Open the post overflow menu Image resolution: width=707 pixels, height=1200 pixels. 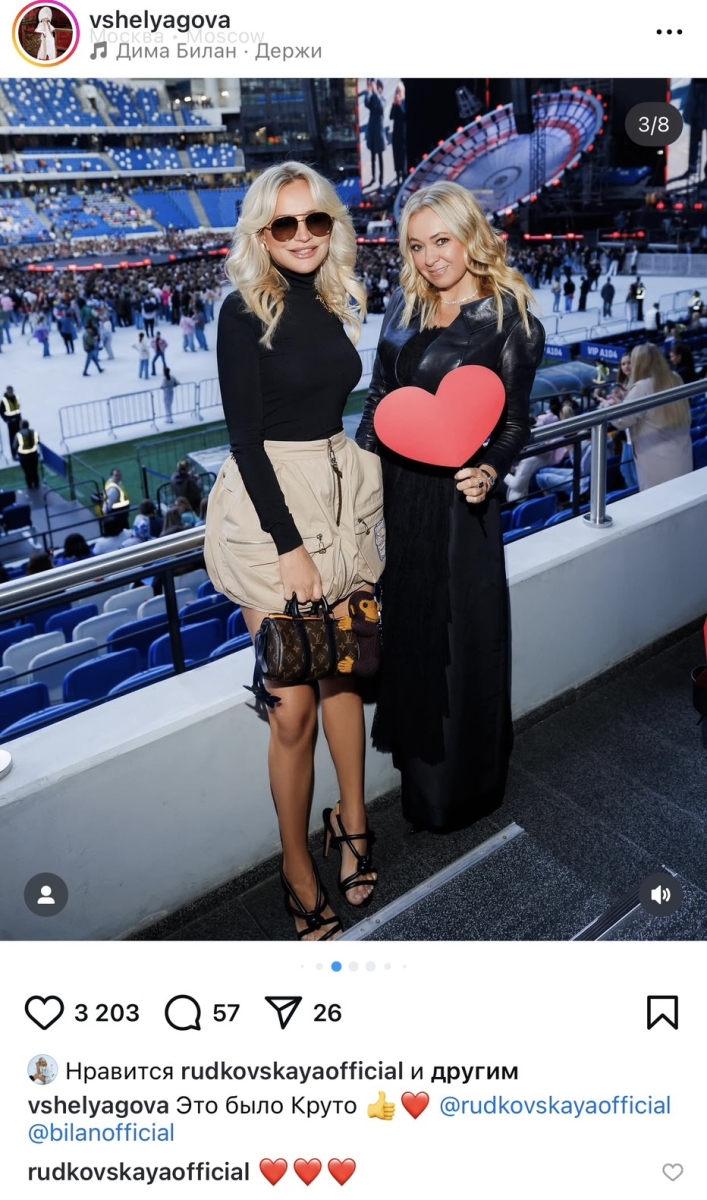668,32
